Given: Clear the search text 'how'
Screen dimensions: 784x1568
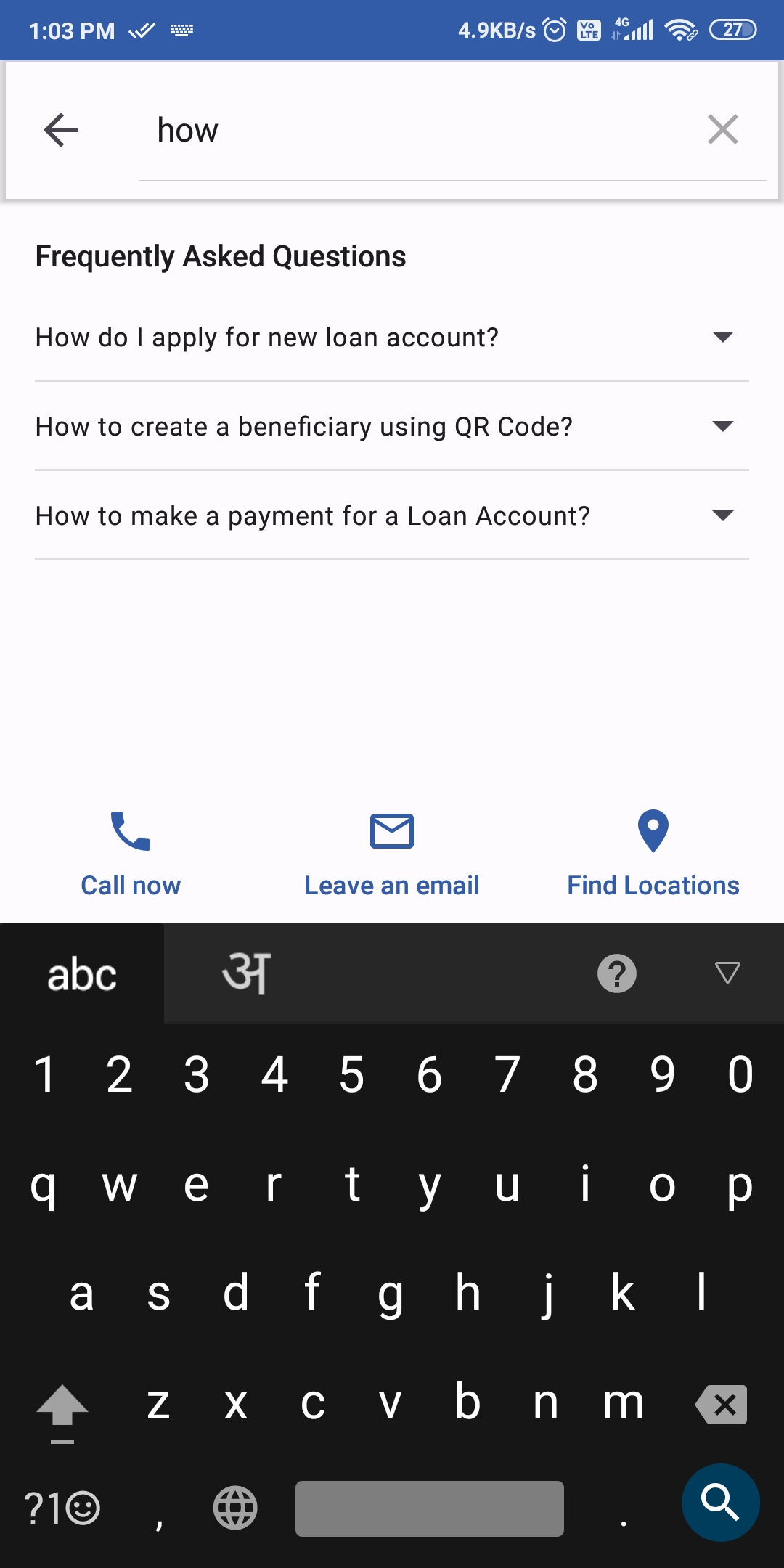Looking at the screenshot, I should pos(722,131).
